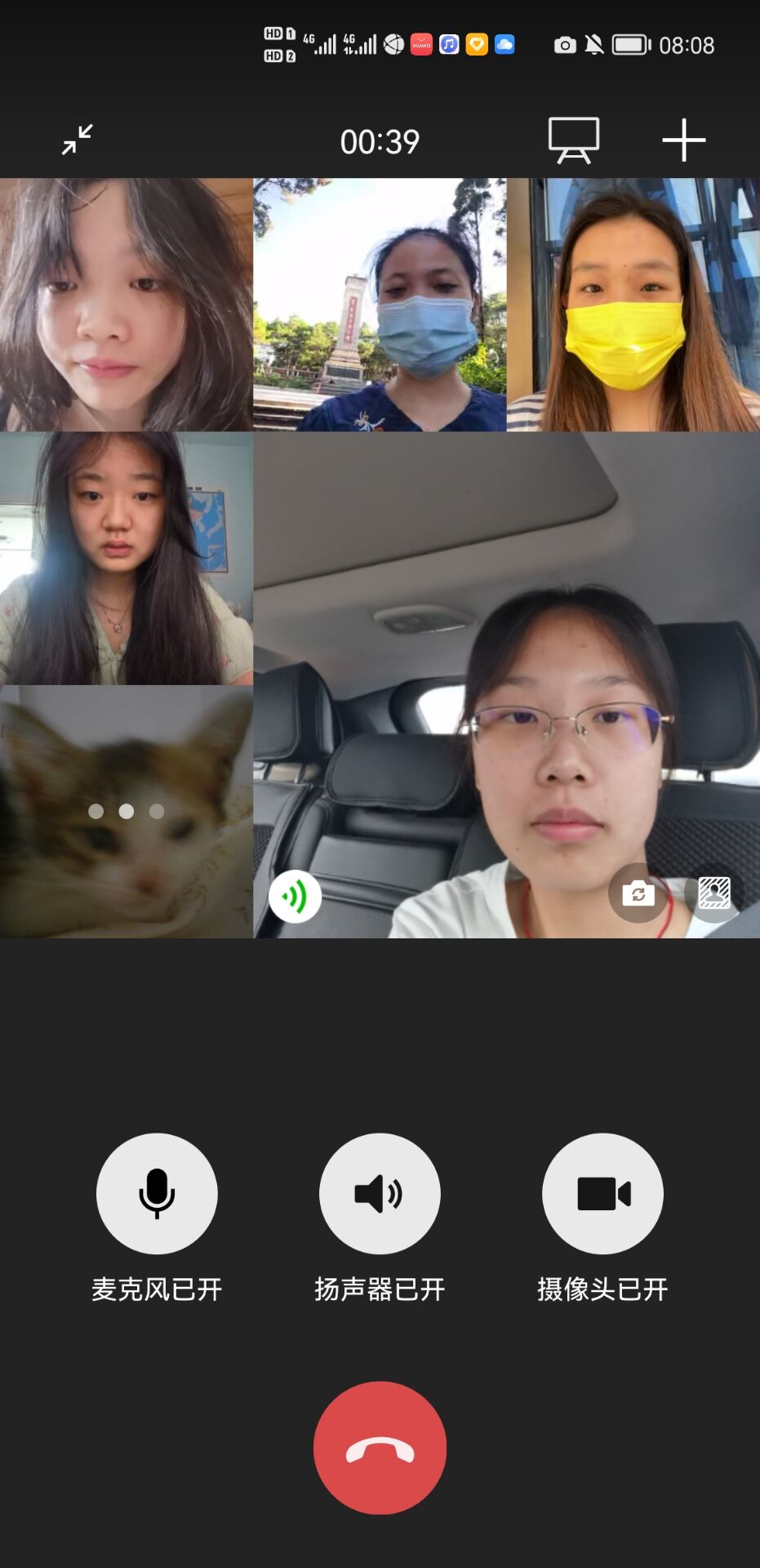The width and height of the screenshot is (760, 1568).
Task: Minimize the video call window
Action: [x=78, y=140]
